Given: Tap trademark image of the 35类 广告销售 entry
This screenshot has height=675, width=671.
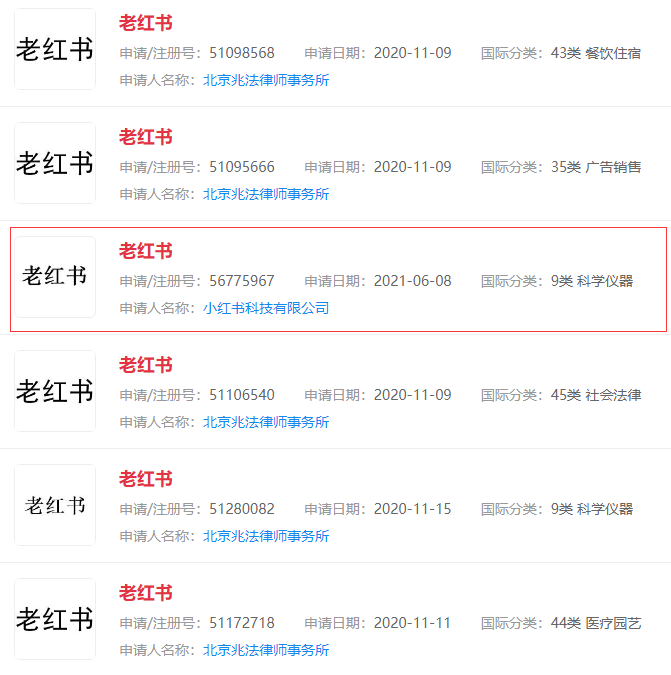Looking at the screenshot, I should click(x=55, y=163).
